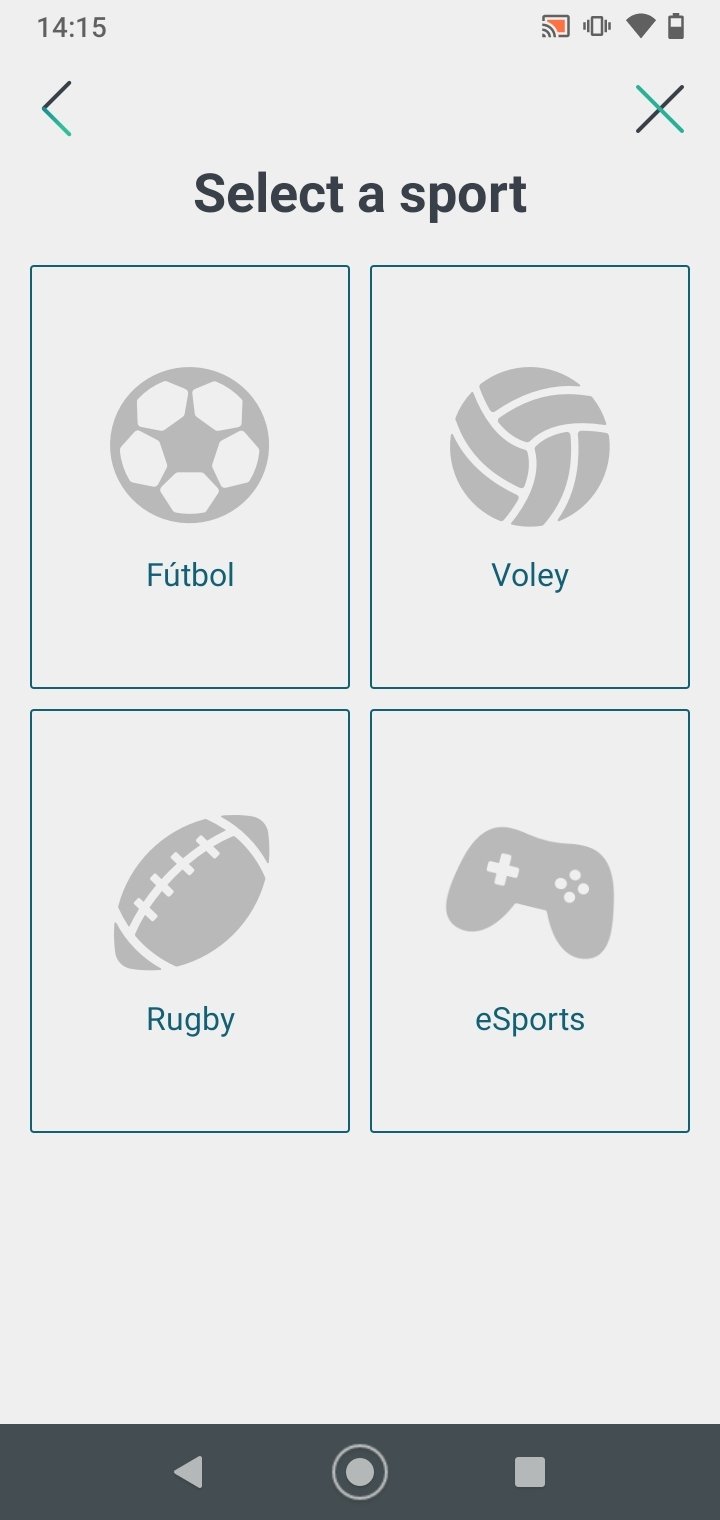
Task: Choose the Voley sport card
Action: coord(530,477)
